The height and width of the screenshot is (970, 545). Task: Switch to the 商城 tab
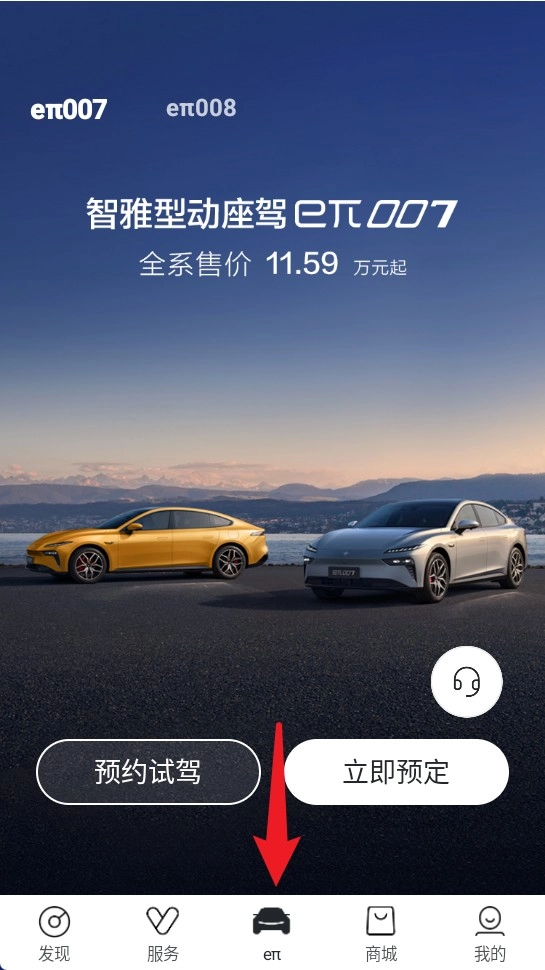point(381,934)
